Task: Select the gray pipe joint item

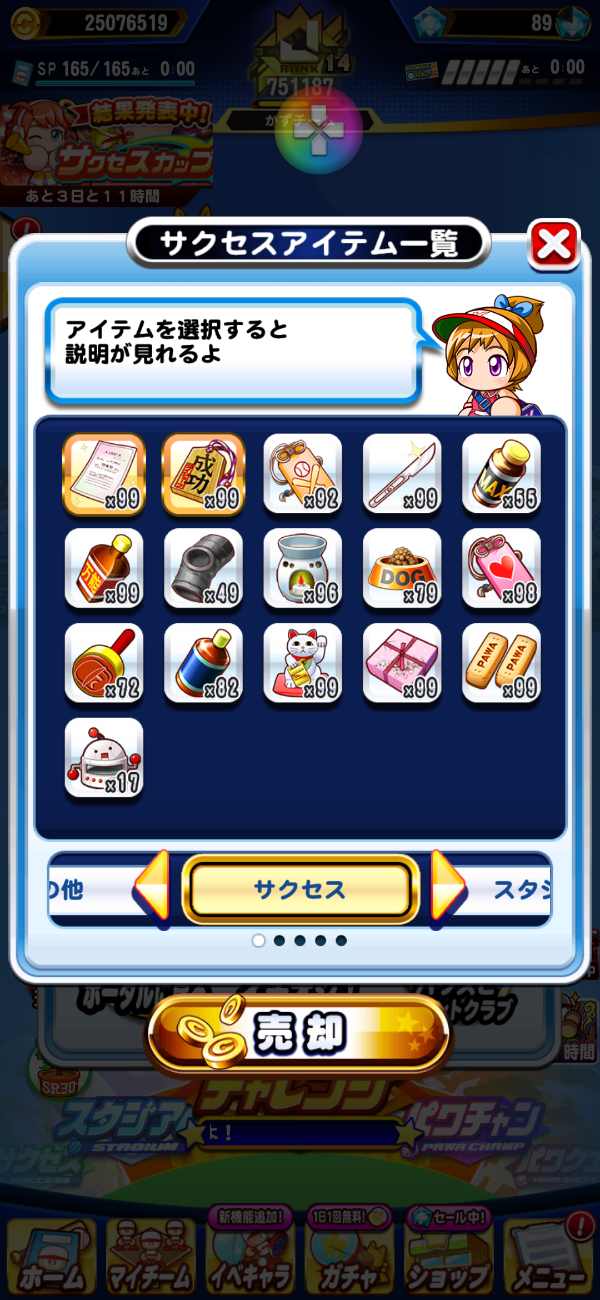Action: (x=203, y=568)
